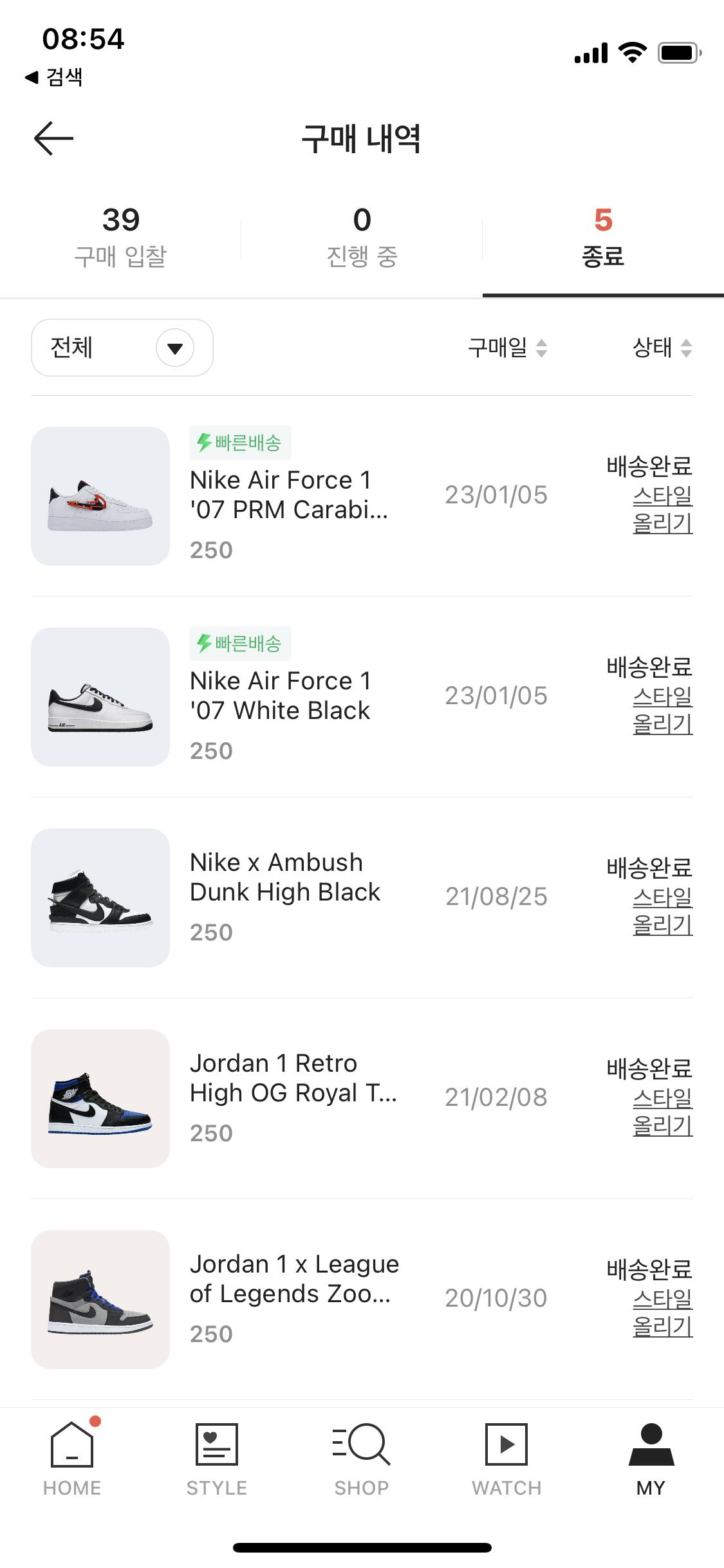The width and height of the screenshot is (724, 1568).
Task: Expand the 전체 filter dropdown
Action: coord(122,348)
